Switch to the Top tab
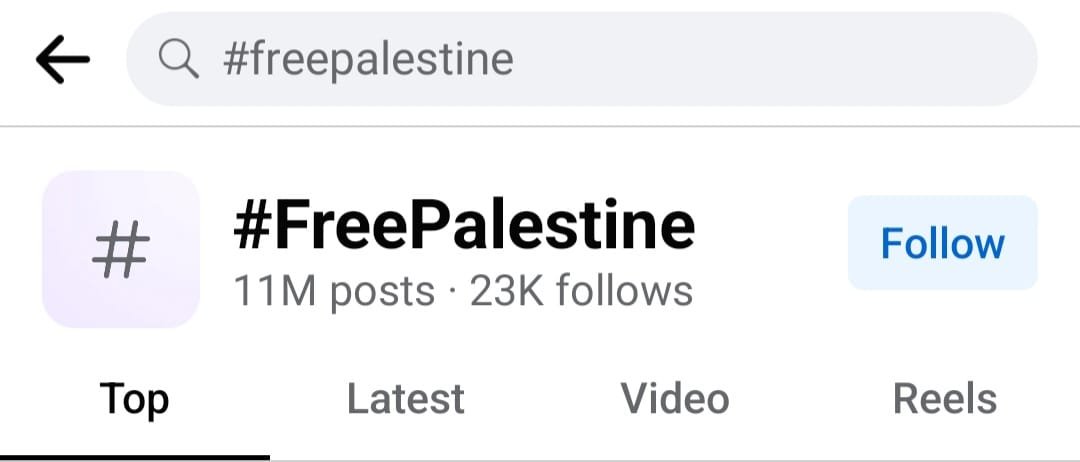 pyautogui.click(x=135, y=400)
